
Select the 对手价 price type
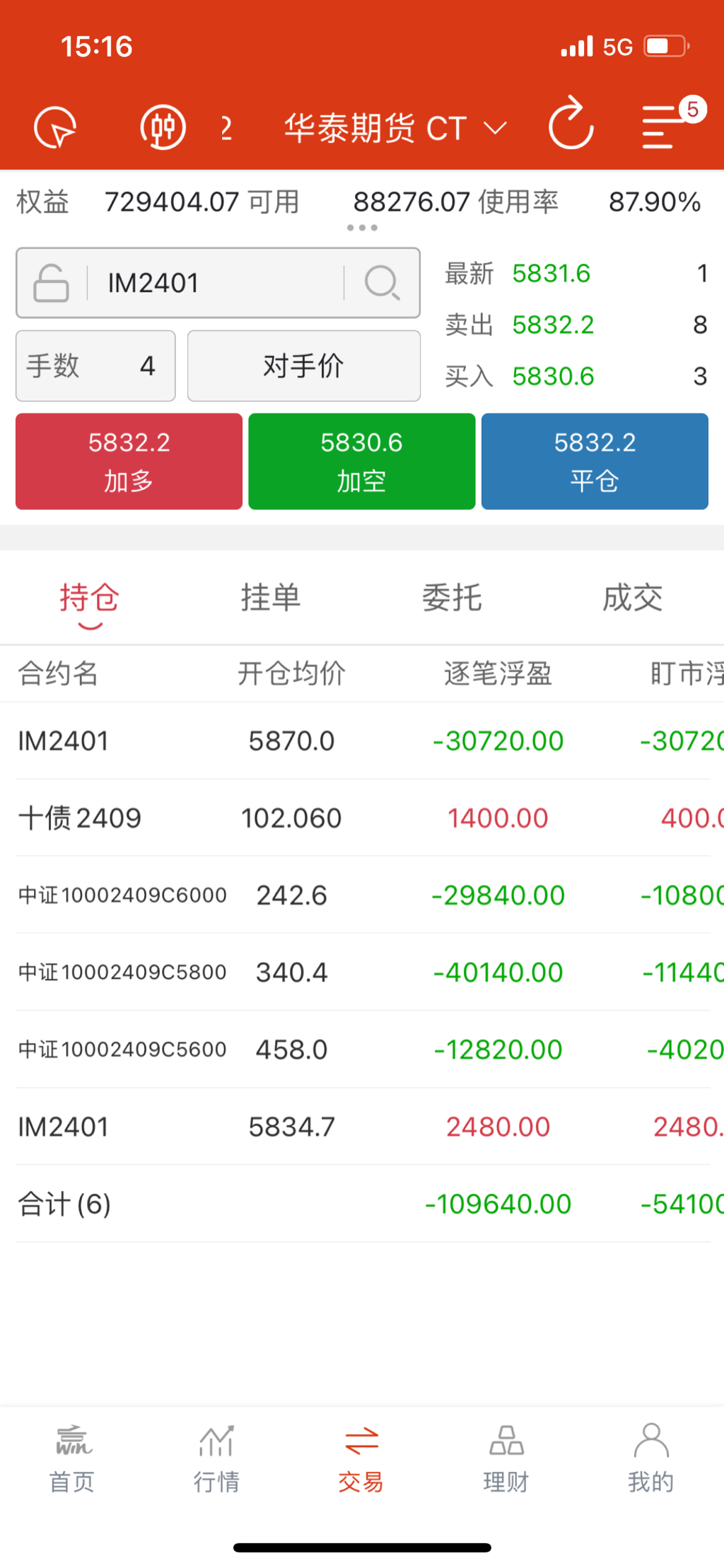(304, 366)
